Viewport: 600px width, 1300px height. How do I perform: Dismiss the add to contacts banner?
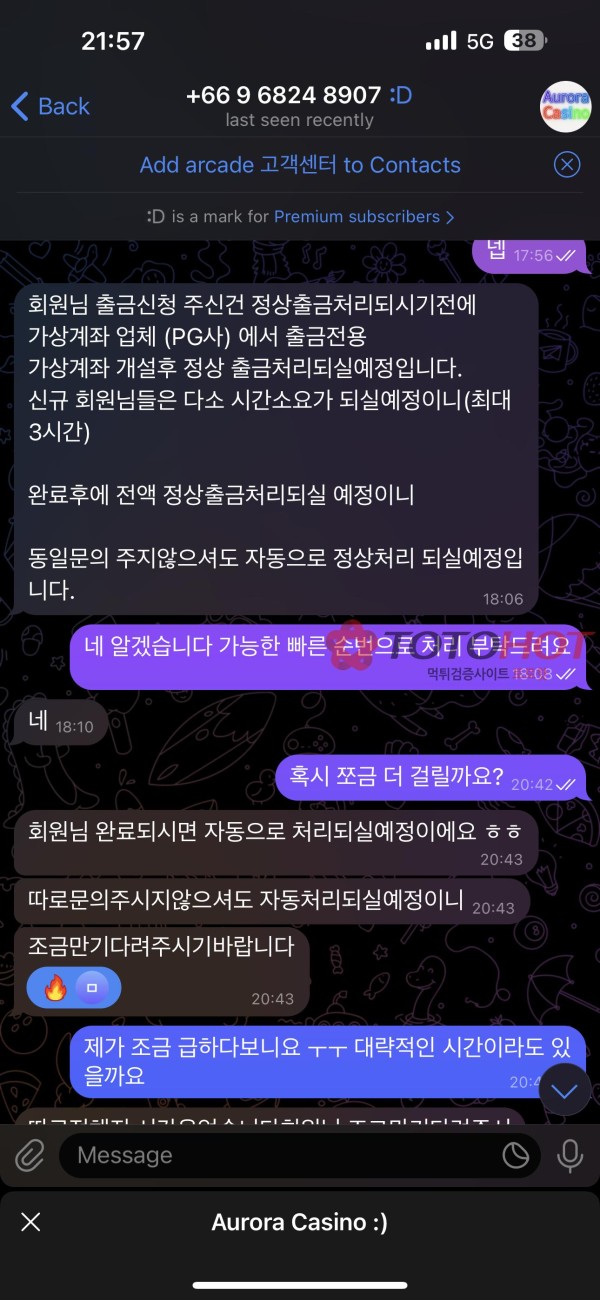pyautogui.click(x=567, y=165)
